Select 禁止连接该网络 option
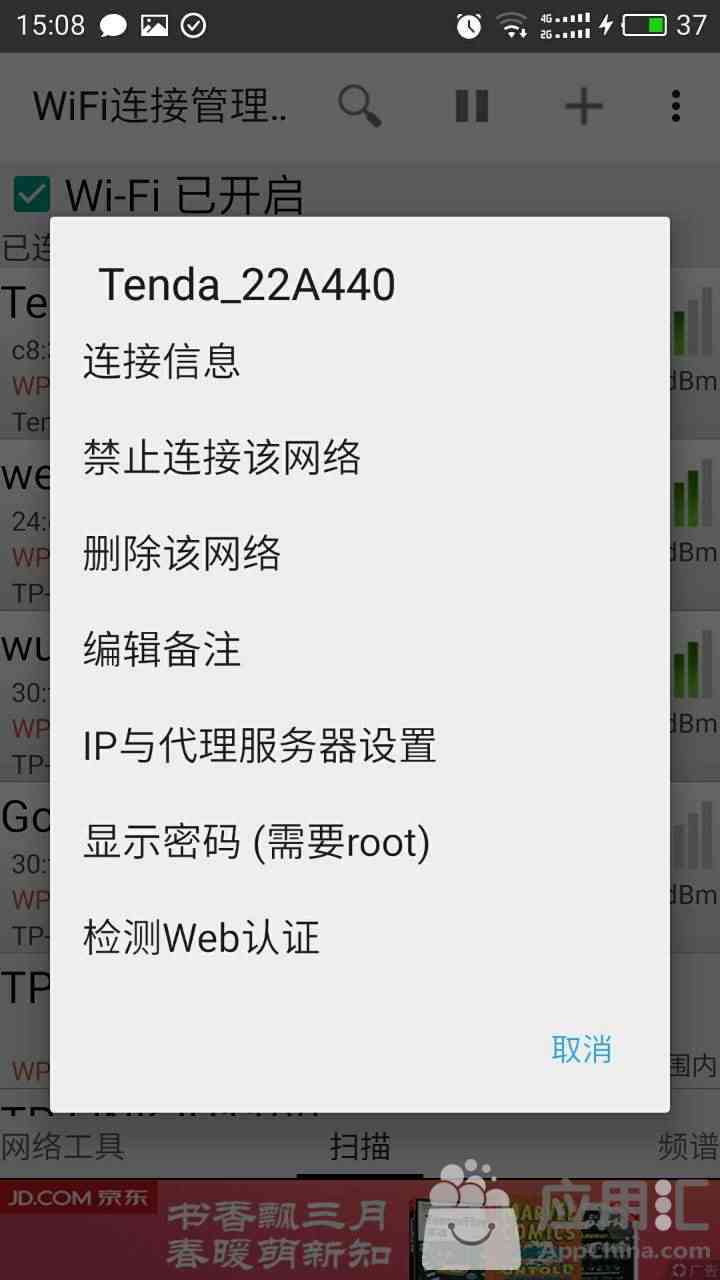 tap(360, 457)
